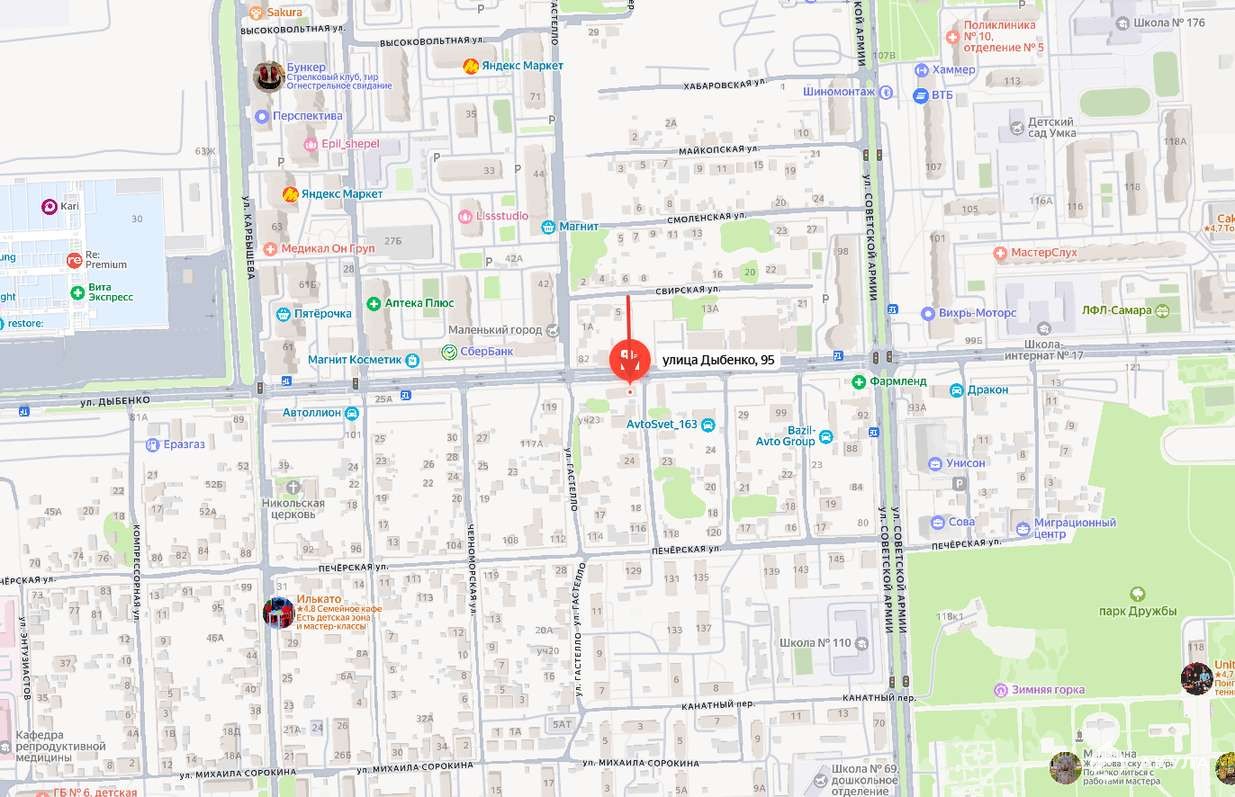The image size is (1235, 797).
Task: Open the AvtoSvet_163 car service marker
Action: (708, 424)
